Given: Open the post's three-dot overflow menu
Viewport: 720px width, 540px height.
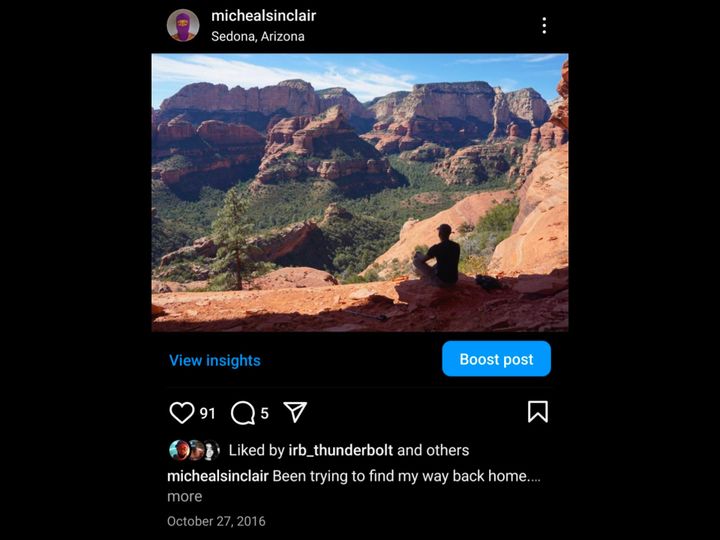Looking at the screenshot, I should point(544,26).
